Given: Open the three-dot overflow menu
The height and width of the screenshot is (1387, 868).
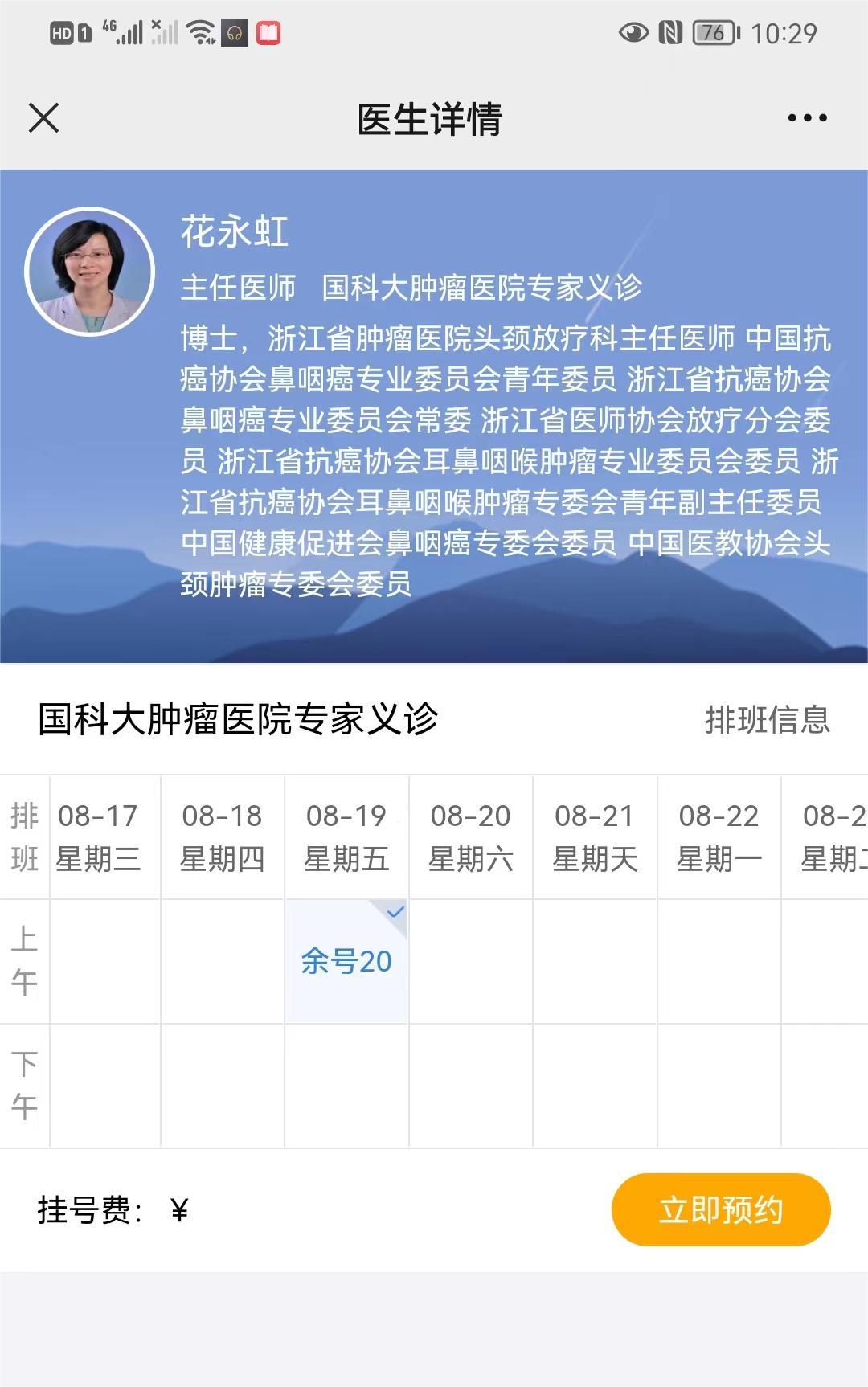Looking at the screenshot, I should pyautogui.click(x=806, y=118).
